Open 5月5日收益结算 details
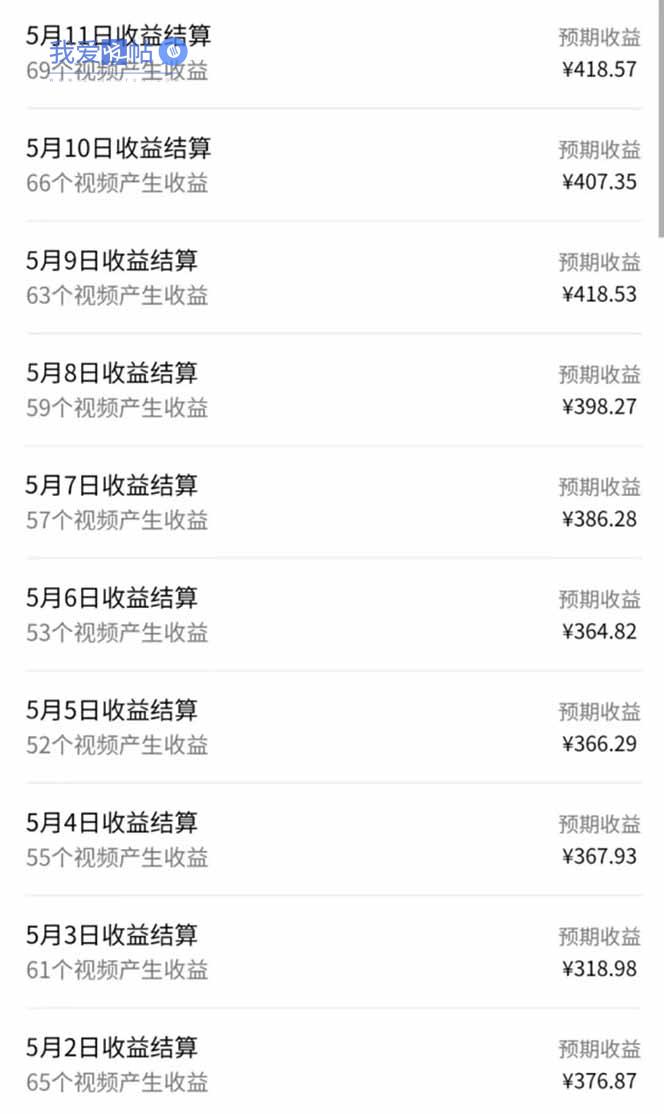Viewport: 664px width, 1114px height. pyautogui.click(x=332, y=726)
